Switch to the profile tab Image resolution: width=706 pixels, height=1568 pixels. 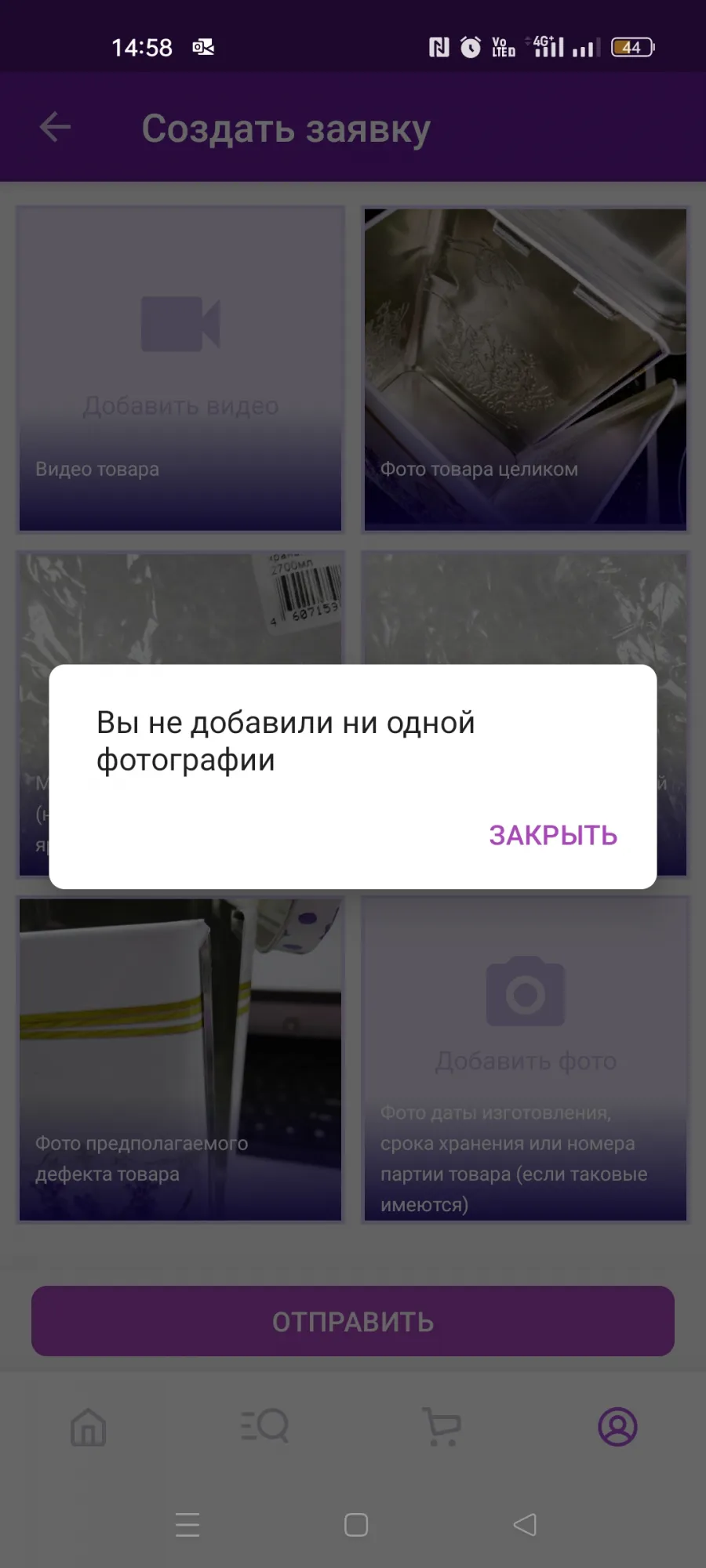click(x=618, y=1427)
